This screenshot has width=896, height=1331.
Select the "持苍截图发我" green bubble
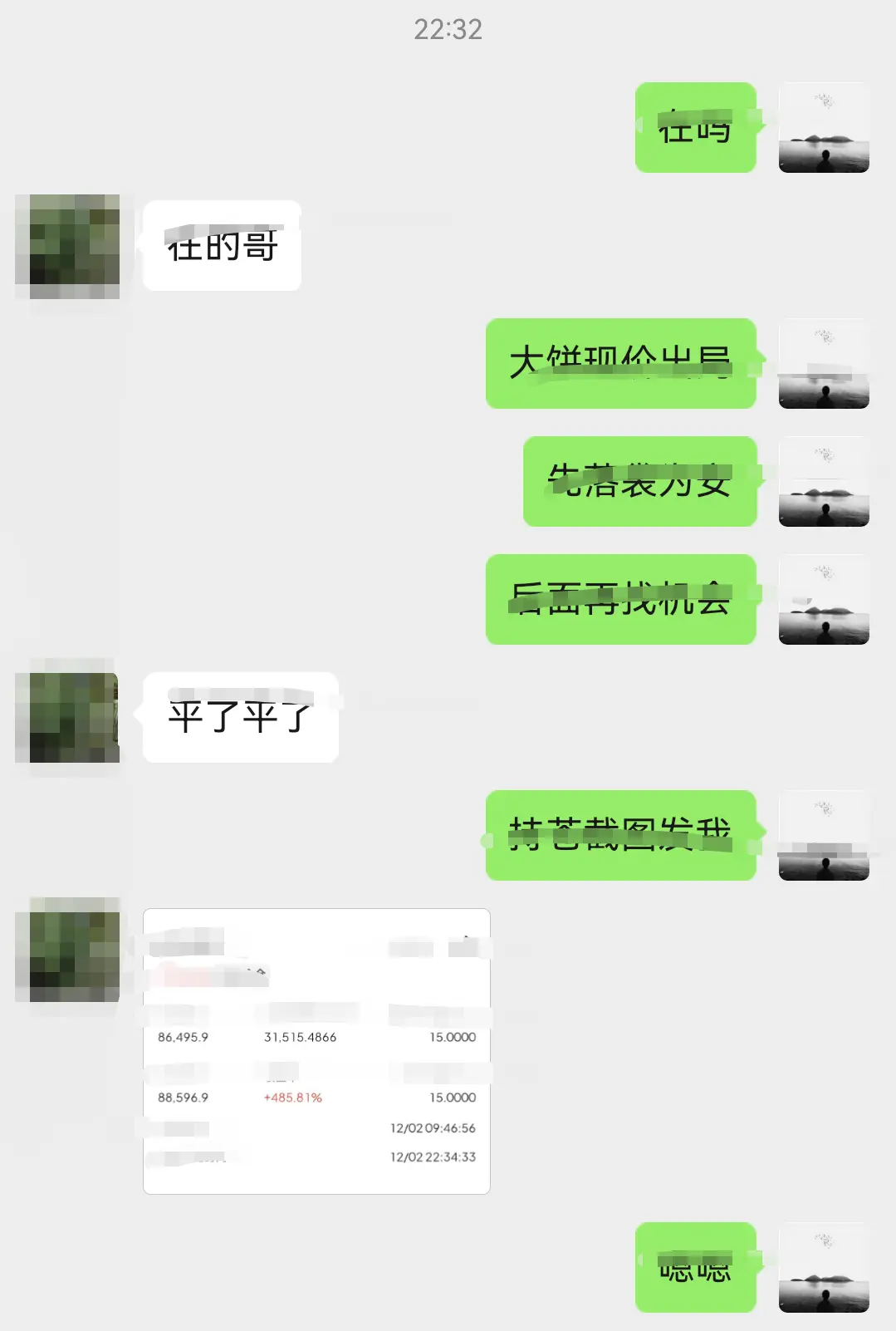[620, 835]
